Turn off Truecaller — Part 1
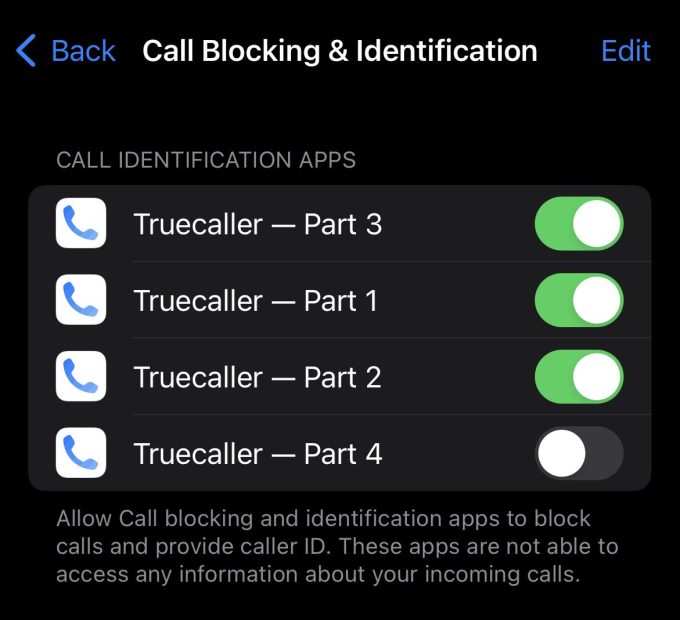The width and height of the screenshot is (680, 620). 579,301
